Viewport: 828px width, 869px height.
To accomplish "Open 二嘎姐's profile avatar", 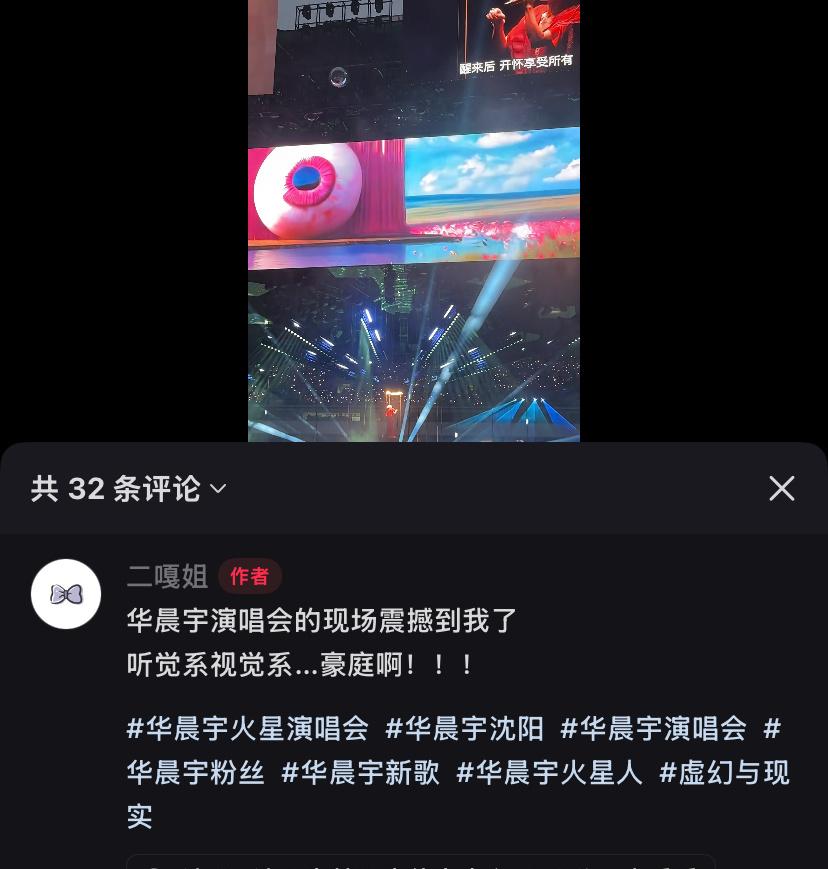I will (66, 594).
